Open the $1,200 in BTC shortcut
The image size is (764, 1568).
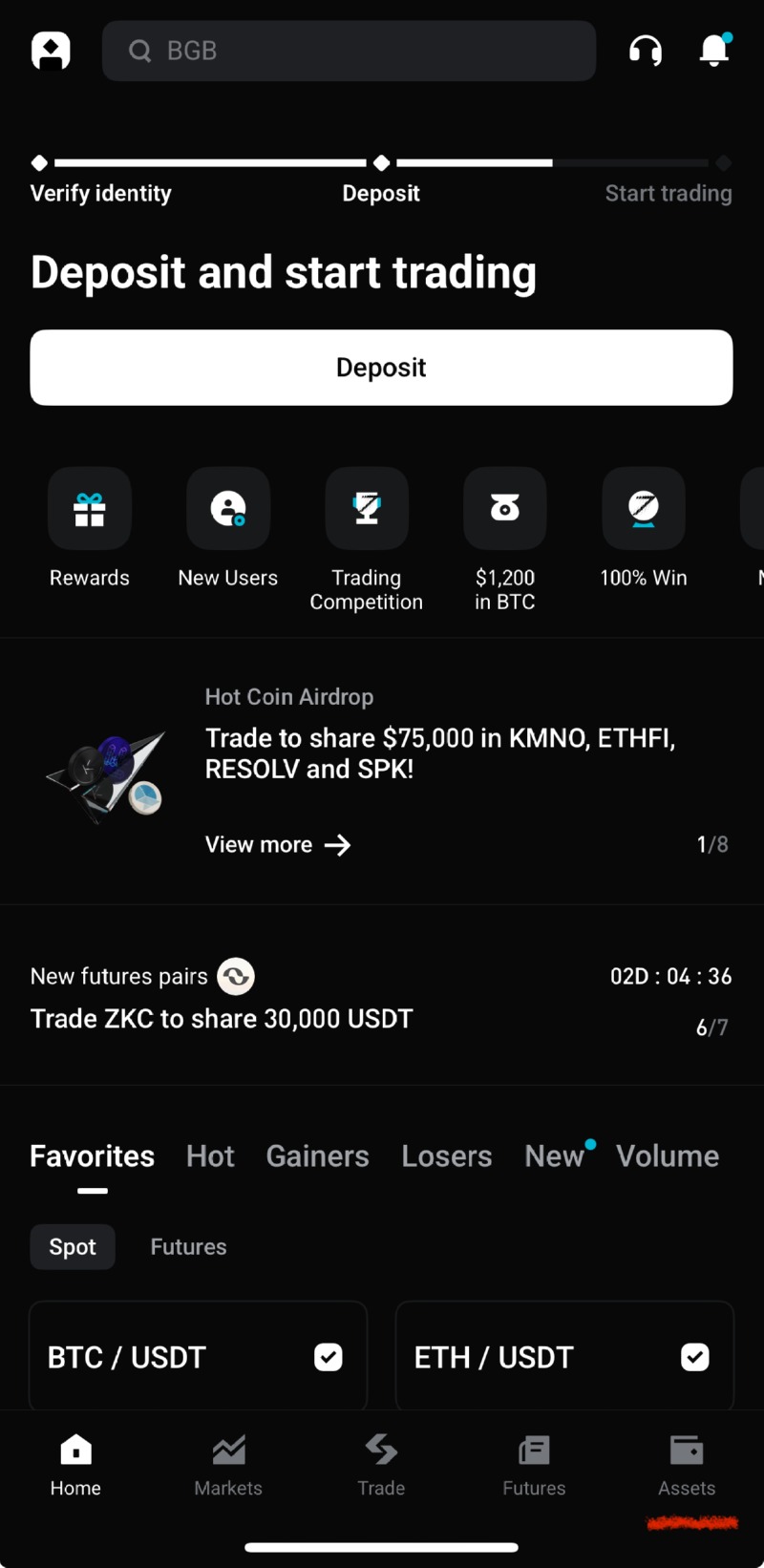505,509
